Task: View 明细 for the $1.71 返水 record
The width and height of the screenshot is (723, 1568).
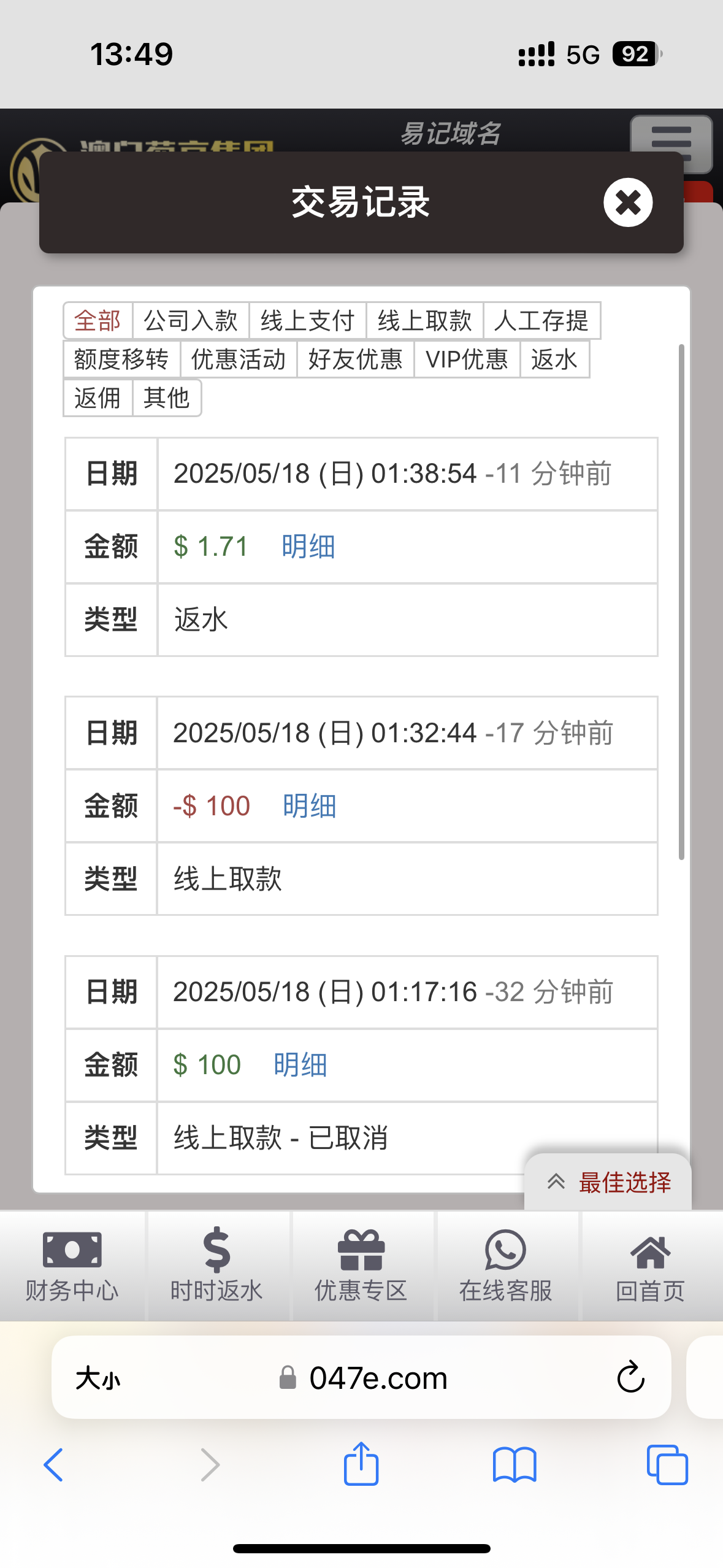Action: click(308, 547)
